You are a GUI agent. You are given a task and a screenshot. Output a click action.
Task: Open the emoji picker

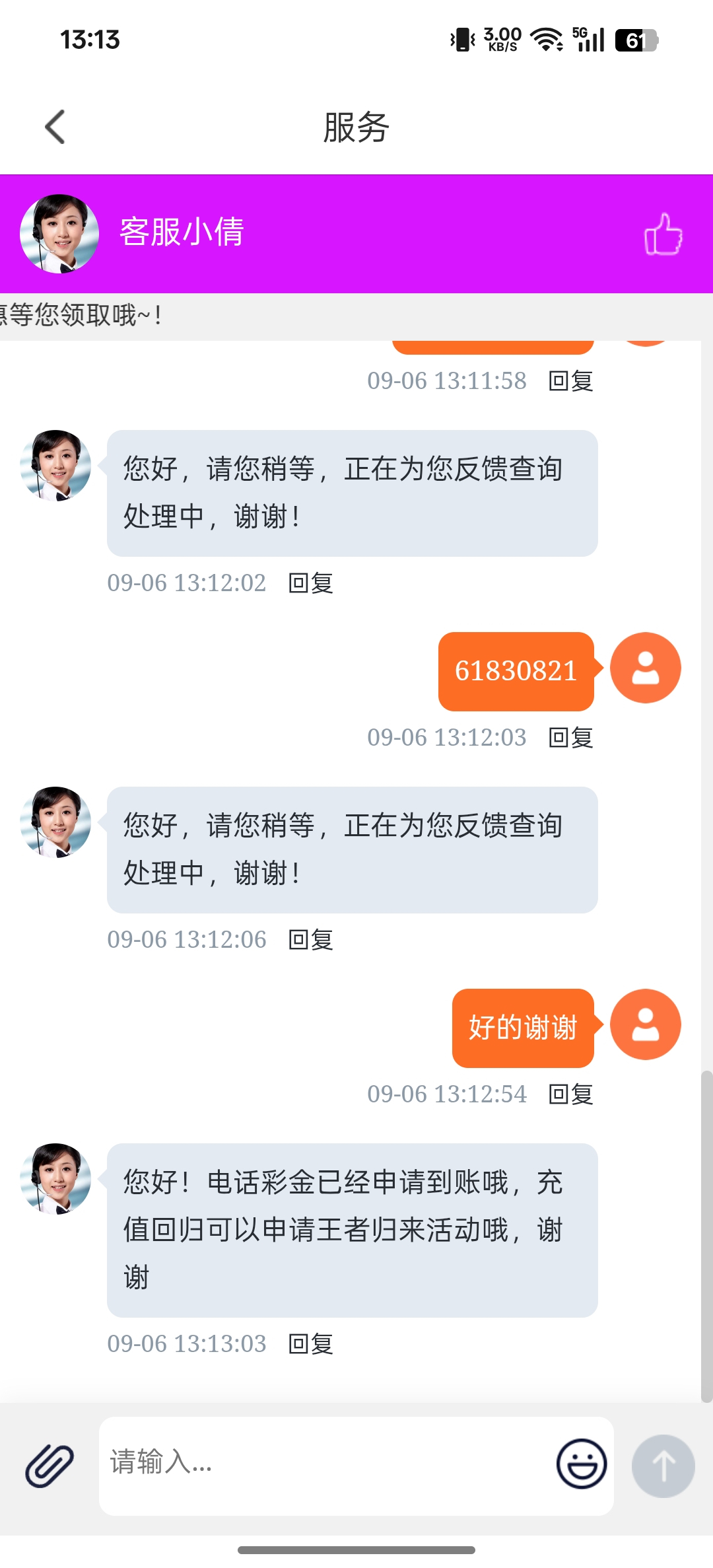(581, 1464)
